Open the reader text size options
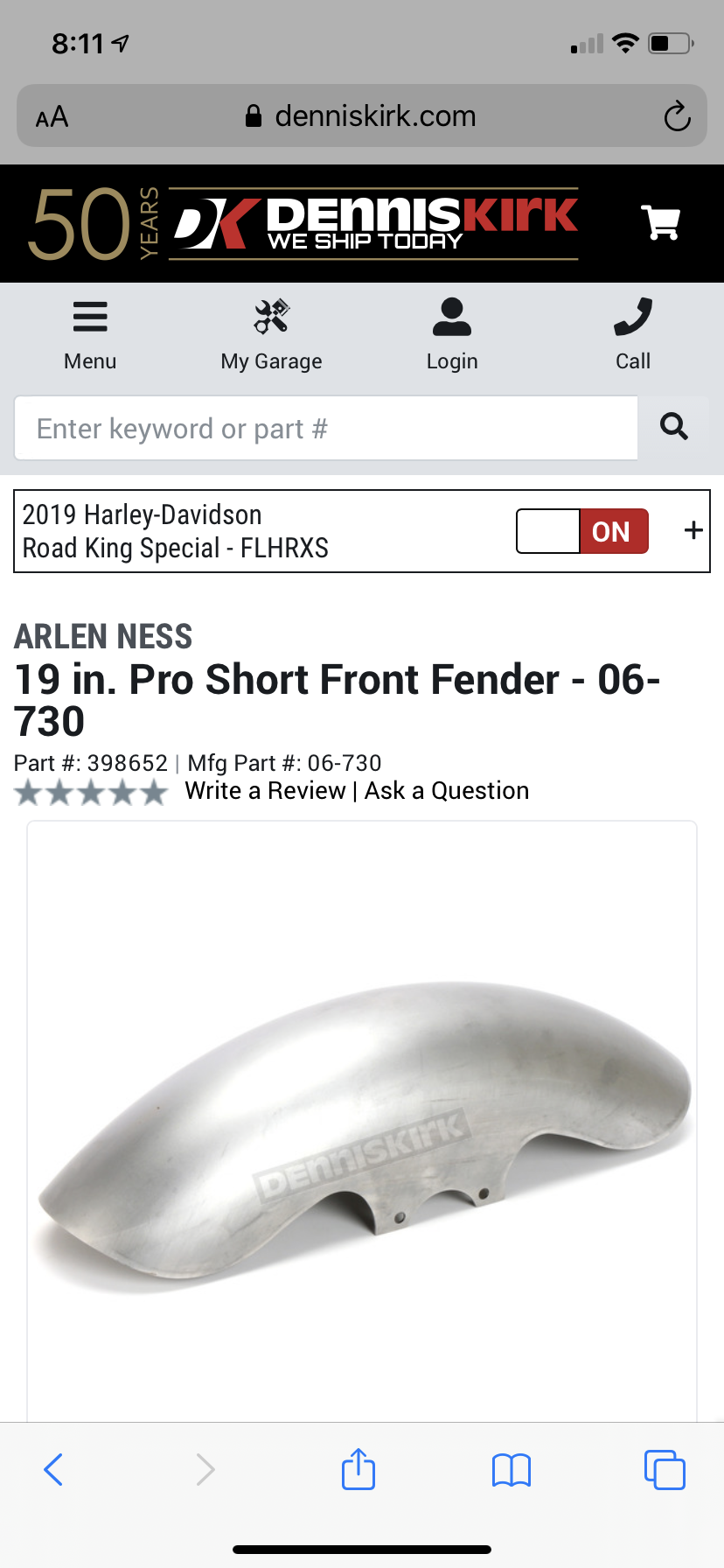The image size is (724, 1568). coord(52,116)
